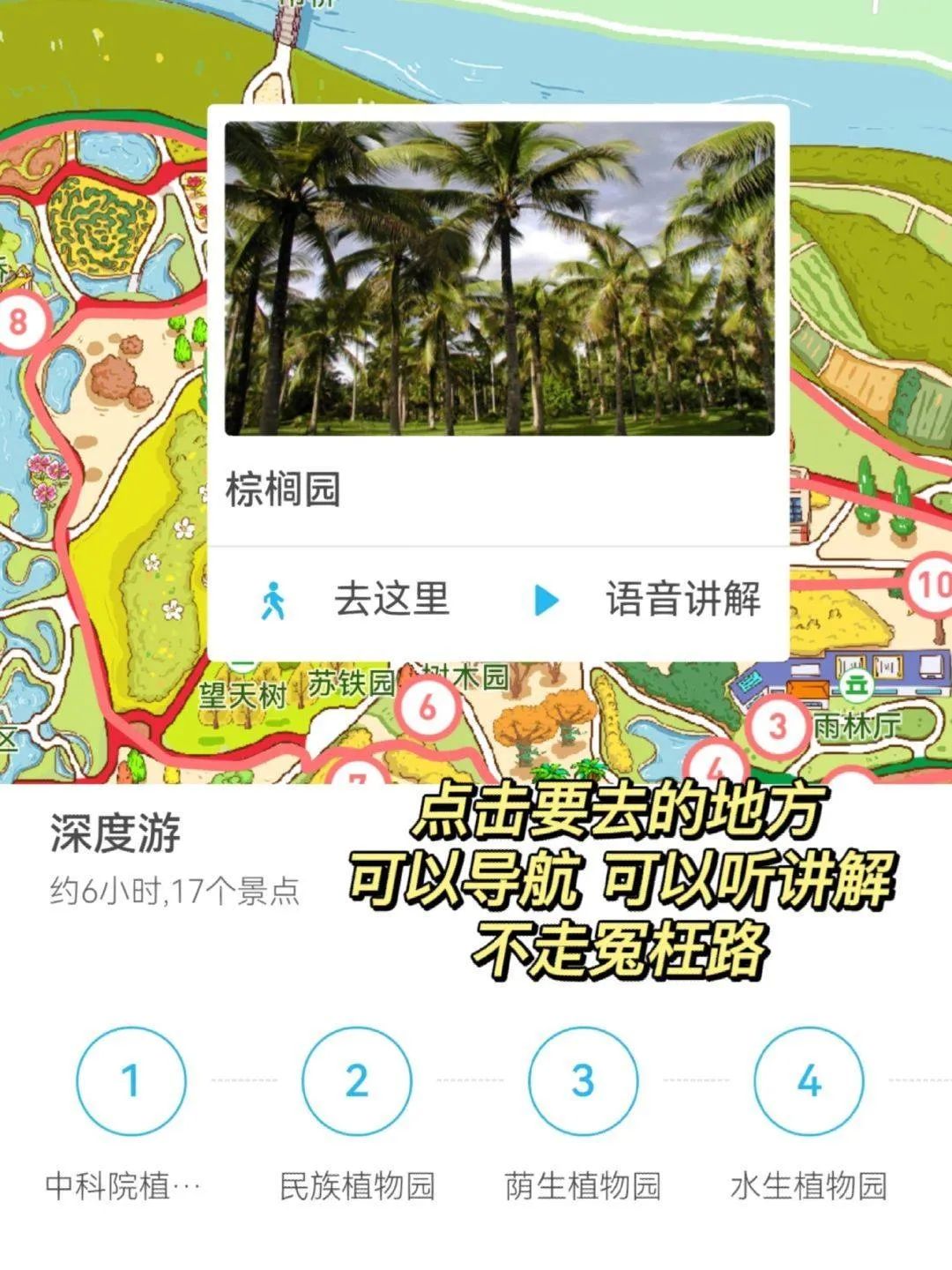Select map marker number 8

click(19, 320)
